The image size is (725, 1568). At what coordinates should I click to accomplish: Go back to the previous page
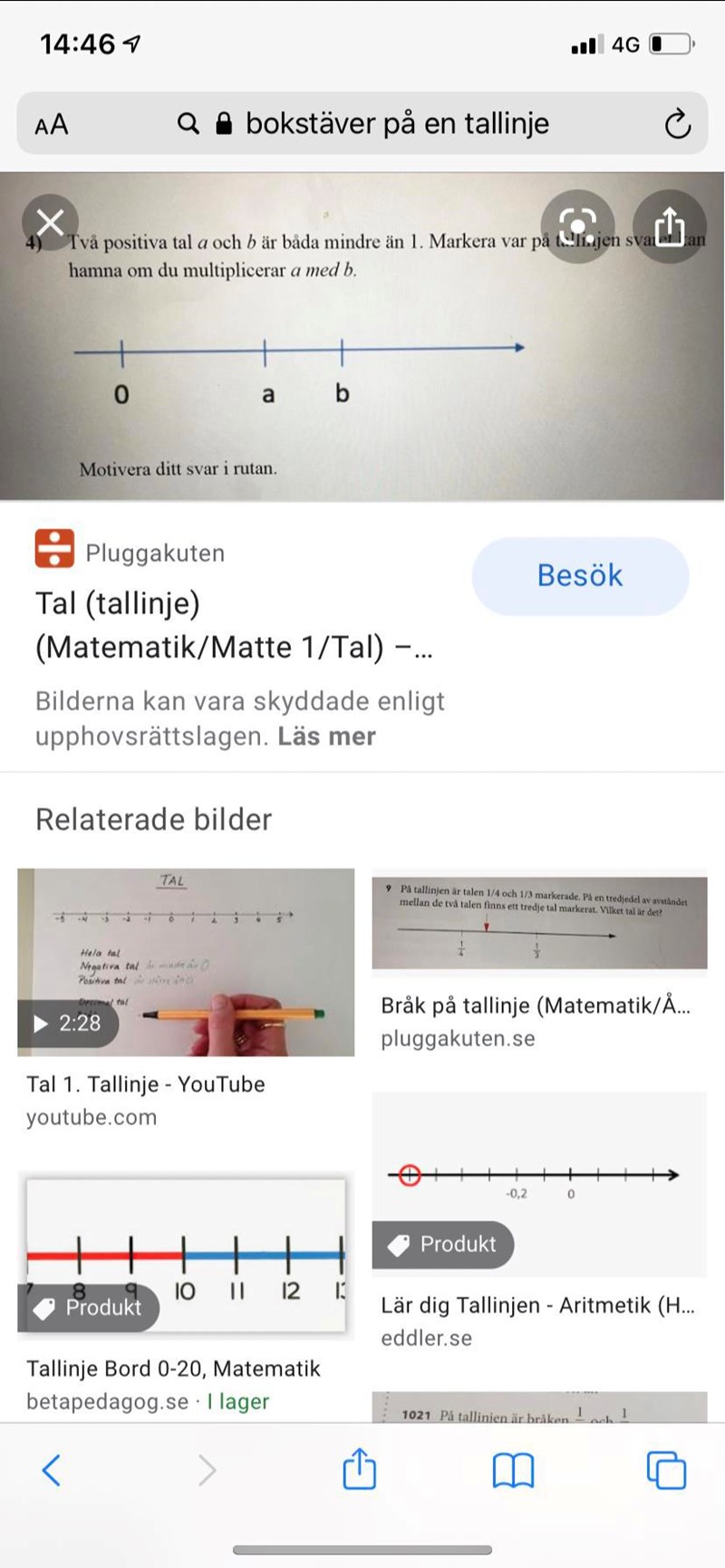[52, 1469]
